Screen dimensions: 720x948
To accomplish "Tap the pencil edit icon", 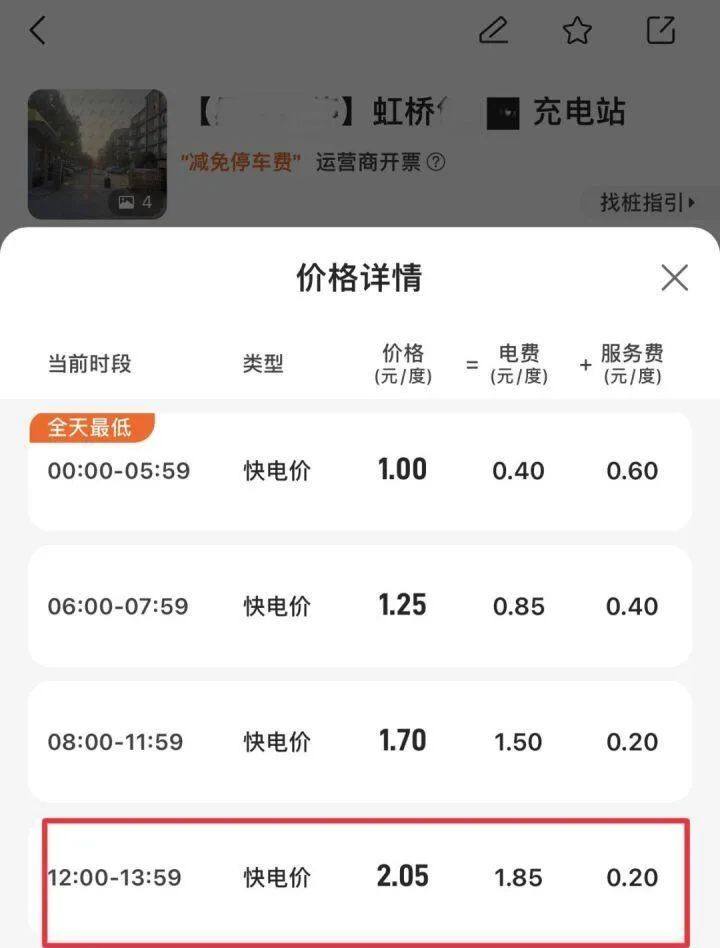I will (x=493, y=31).
